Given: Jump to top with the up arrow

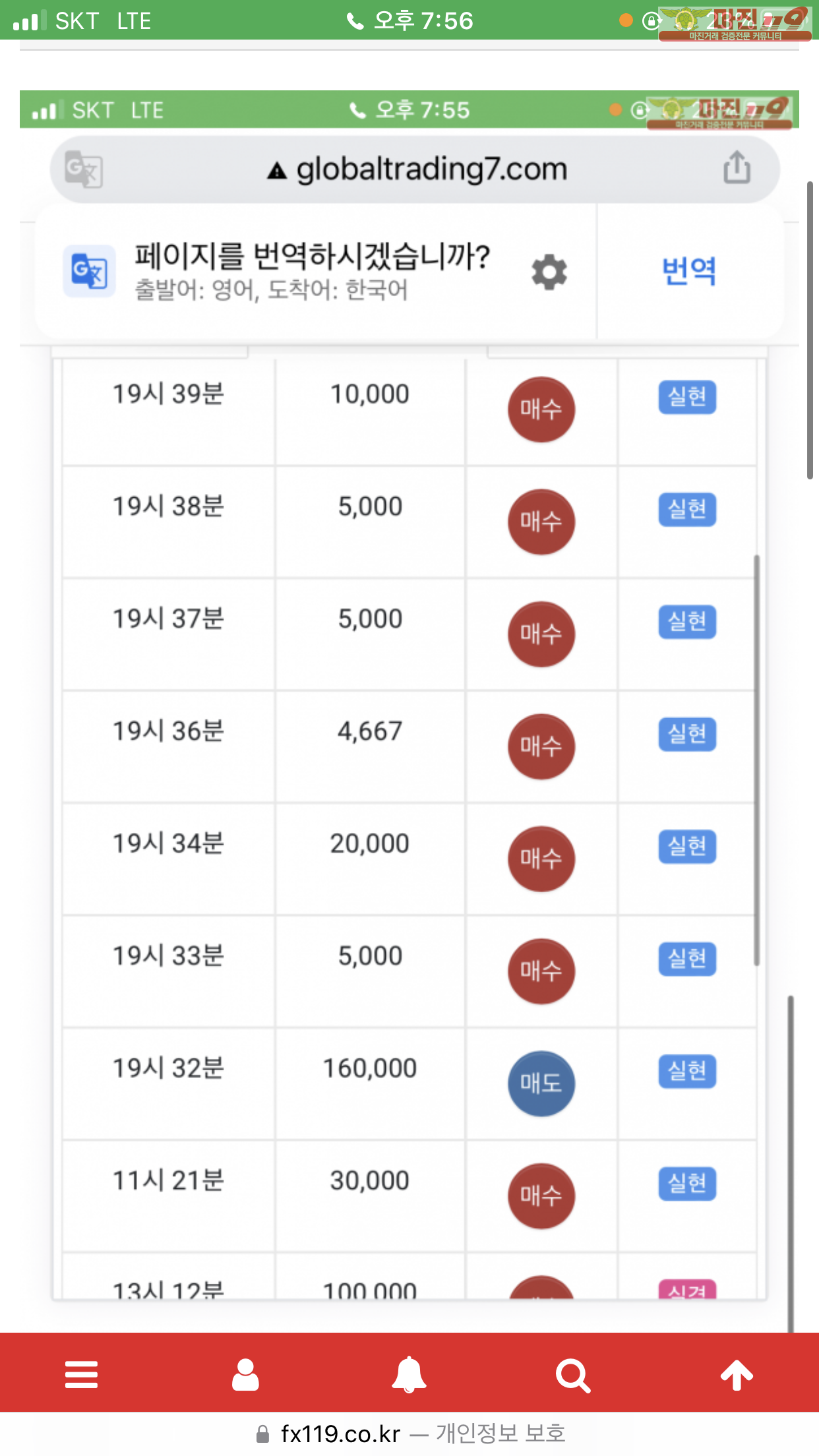Looking at the screenshot, I should click(737, 1376).
